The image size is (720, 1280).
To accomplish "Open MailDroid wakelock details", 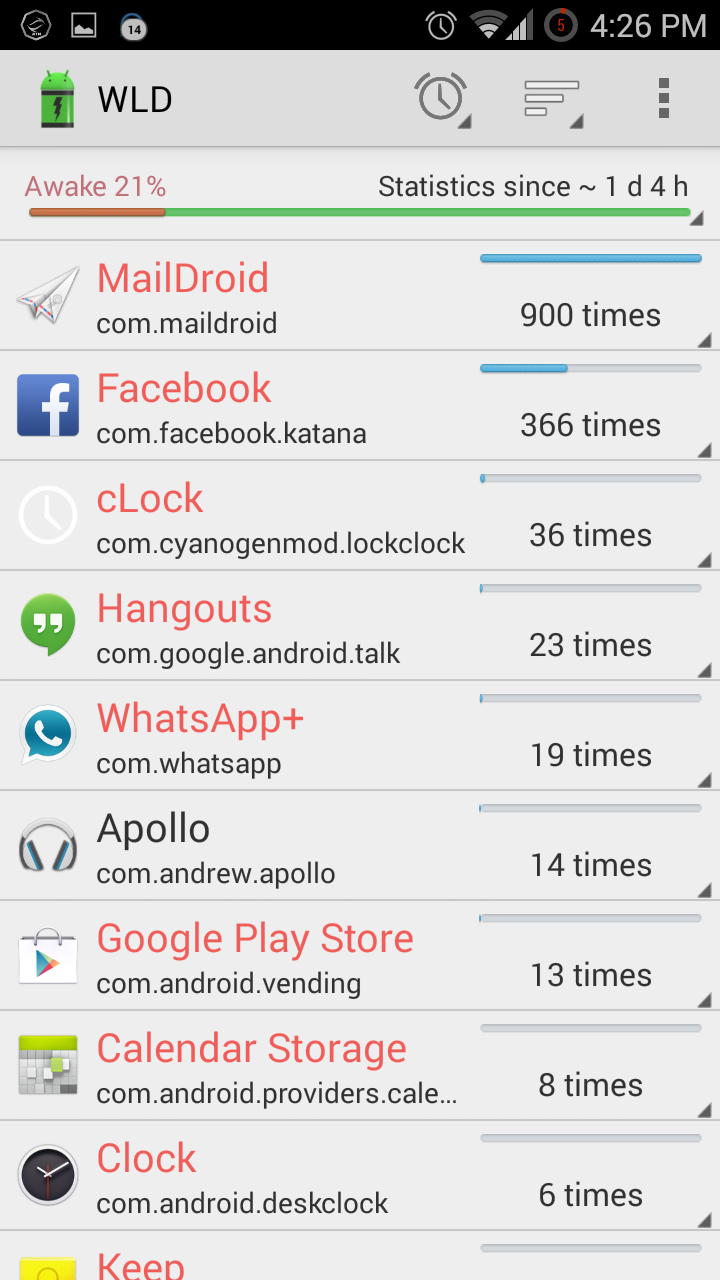I will 360,296.
